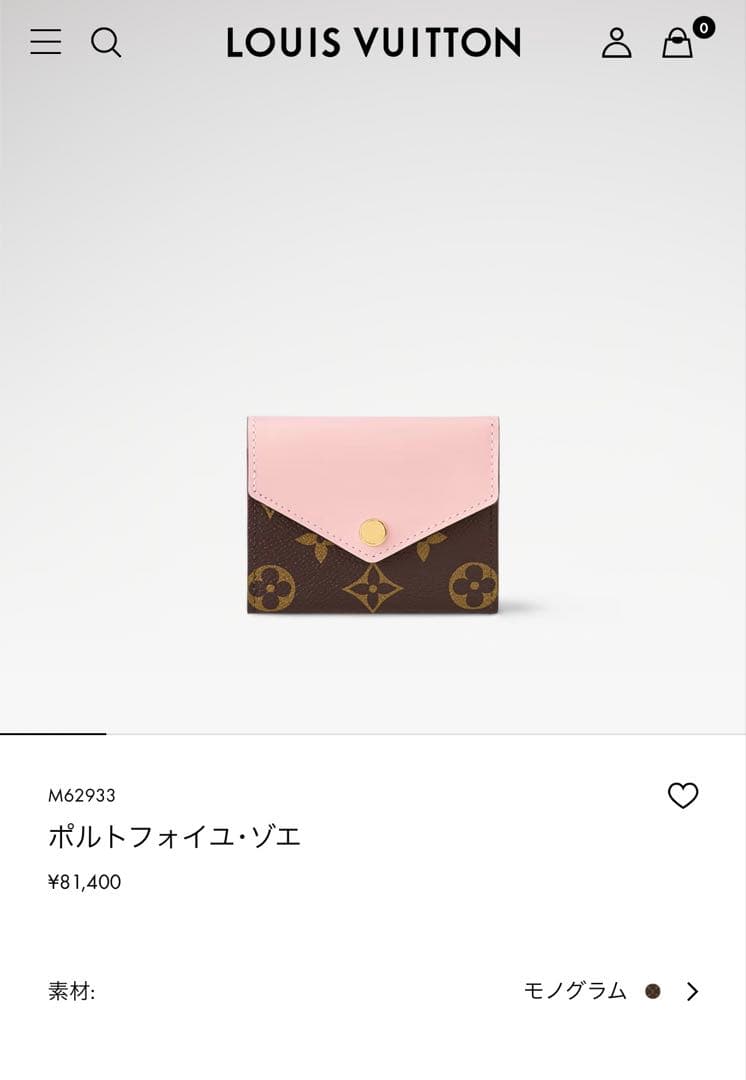
Task: Open the shopping bag cart icon
Action: click(x=677, y=45)
